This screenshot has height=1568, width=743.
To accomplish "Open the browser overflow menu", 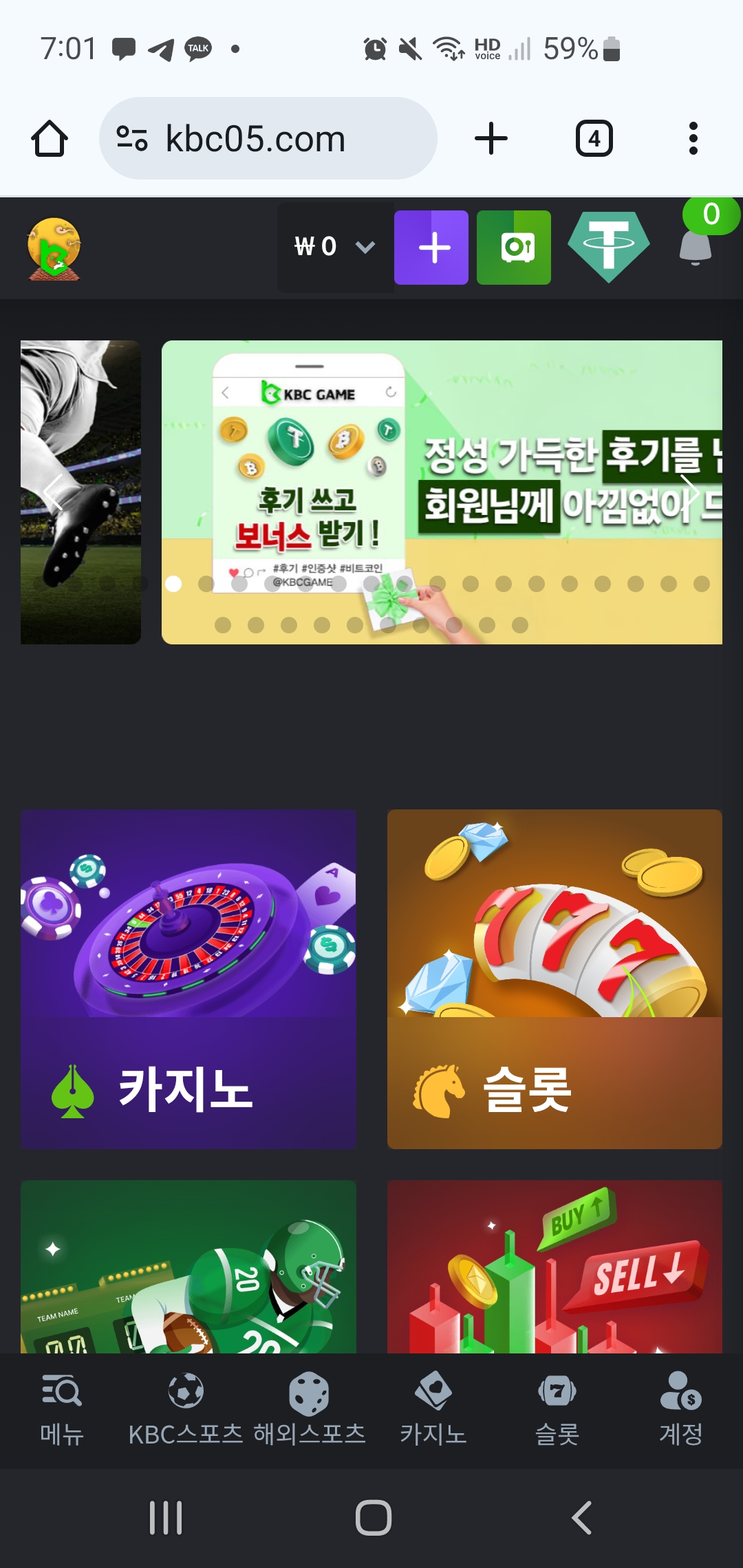I will point(693,139).
